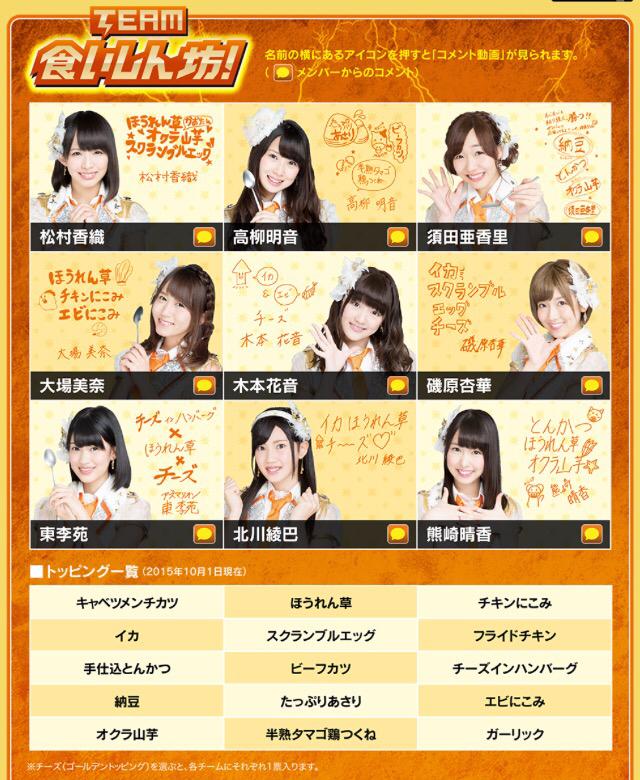Tap 熊崎晴香's comment video icon
This screenshot has height=780, width=640.
click(592, 534)
